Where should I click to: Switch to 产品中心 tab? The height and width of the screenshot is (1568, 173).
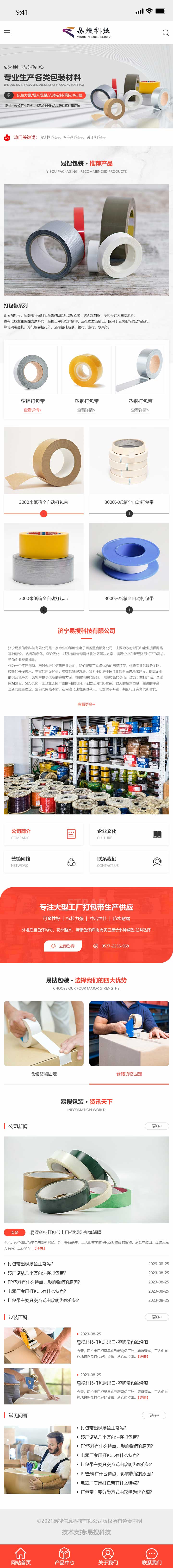pos(64,1555)
